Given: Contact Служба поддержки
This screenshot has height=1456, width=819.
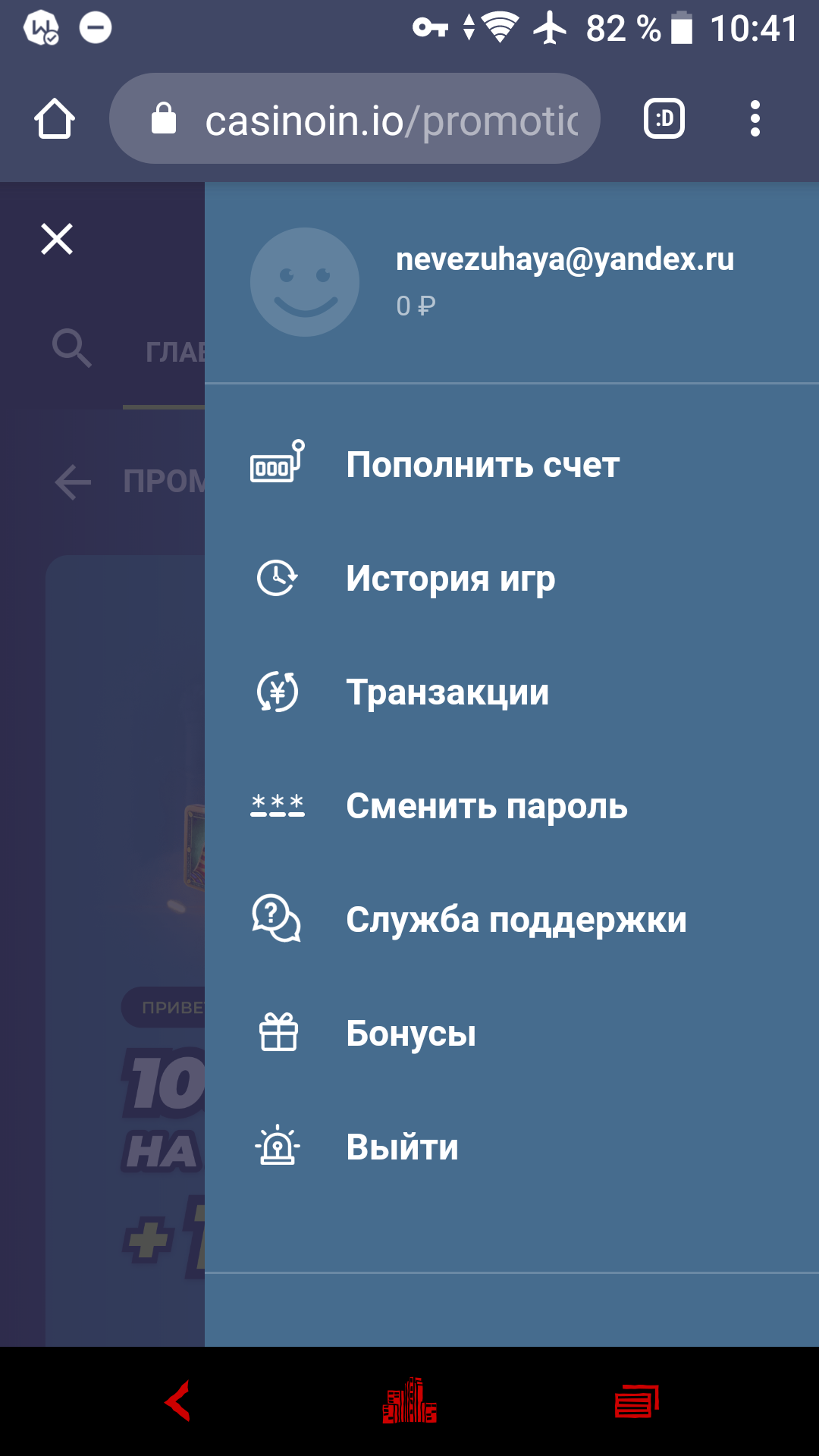Looking at the screenshot, I should pos(516,920).
